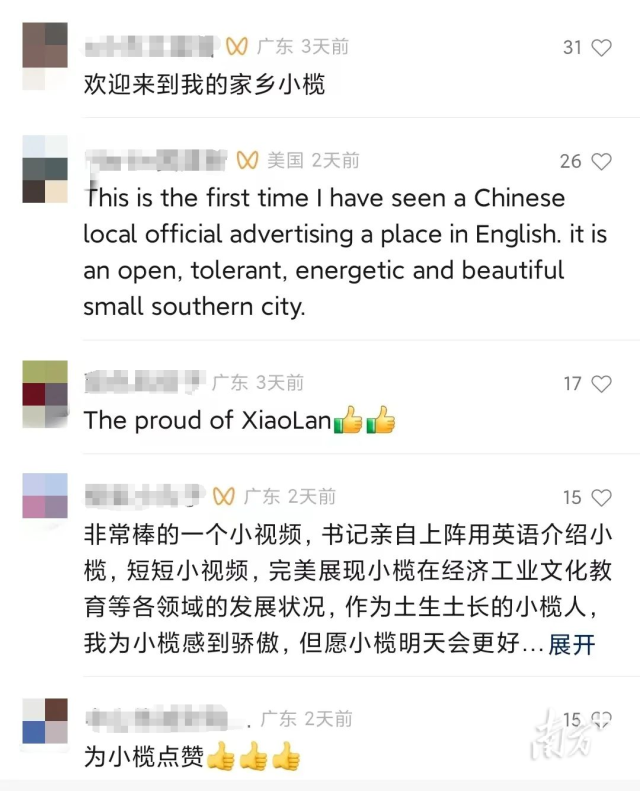Open avatar of the 美国 commenter
Screen dimensions: 640x791
(x=45, y=170)
